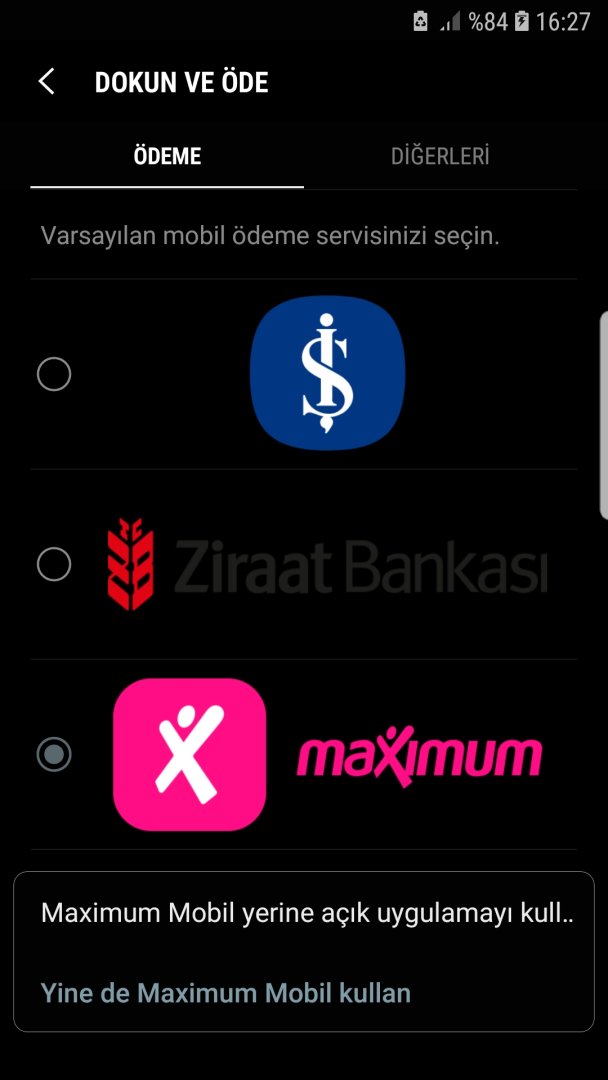
Task: Pick Maximum Mobil yerine açık uygulamayı kullan
Action: [x=306, y=913]
